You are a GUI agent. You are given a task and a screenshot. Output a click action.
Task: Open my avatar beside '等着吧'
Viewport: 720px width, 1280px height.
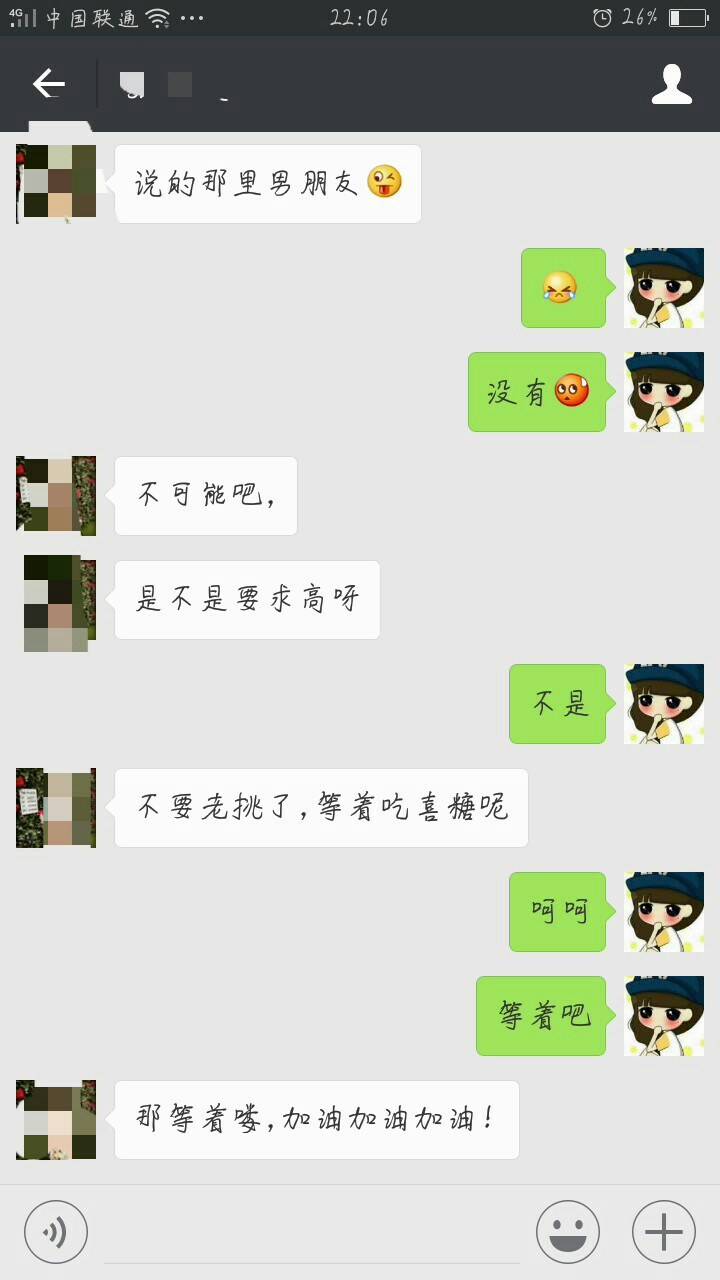click(663, 1016)
